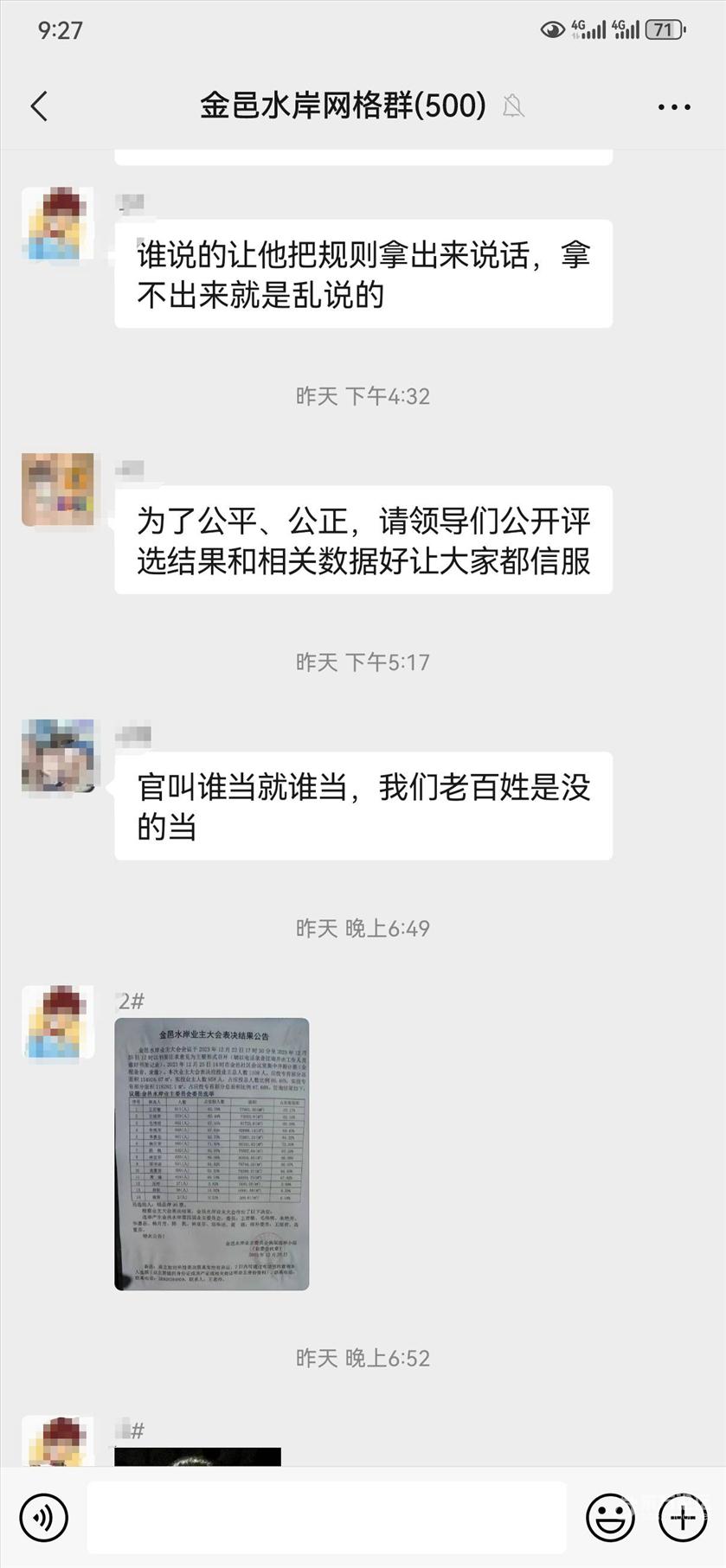726x1568 pixels.
Task: Go back from the 金邑水岸网格群 chat
Action: tap(40, 106)
